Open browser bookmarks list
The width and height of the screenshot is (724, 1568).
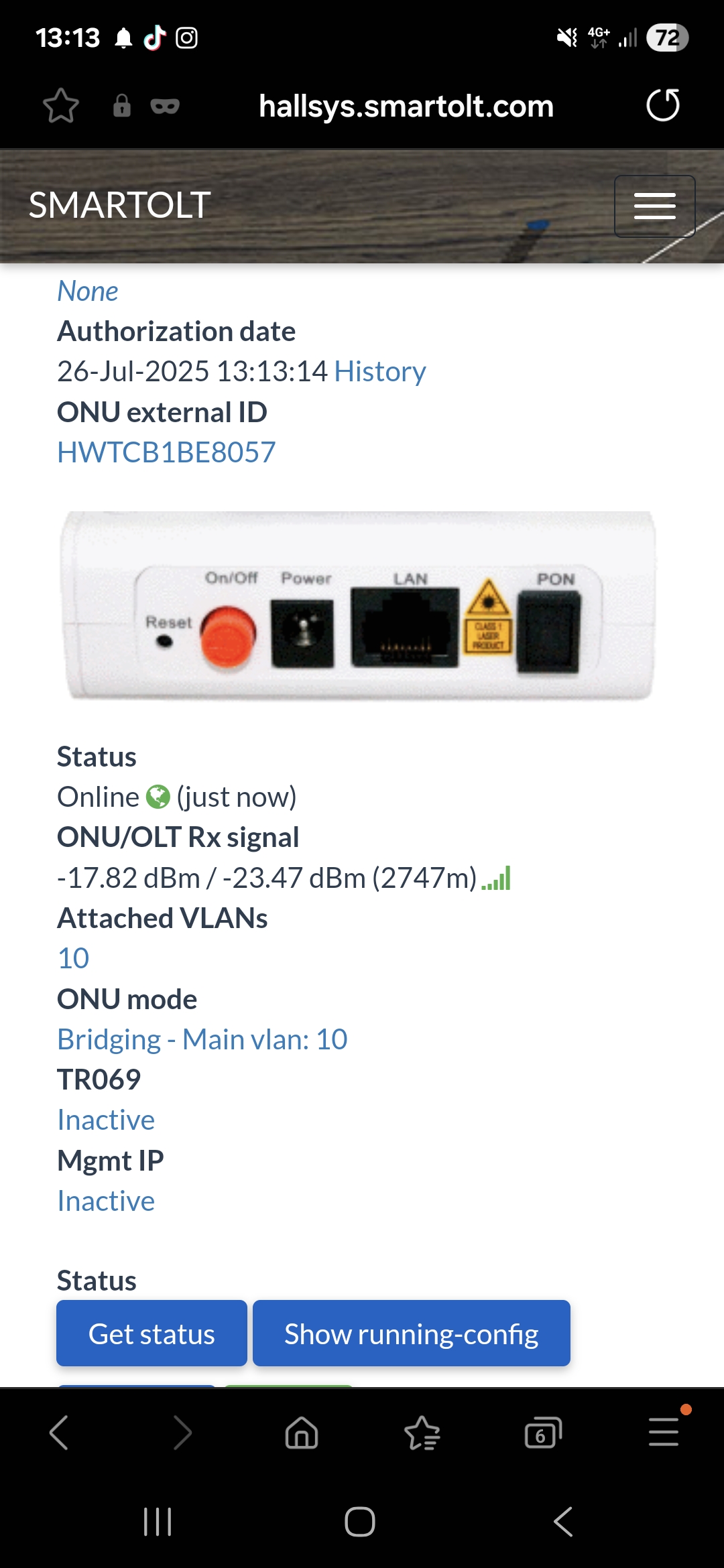[x=422, y=1433]
